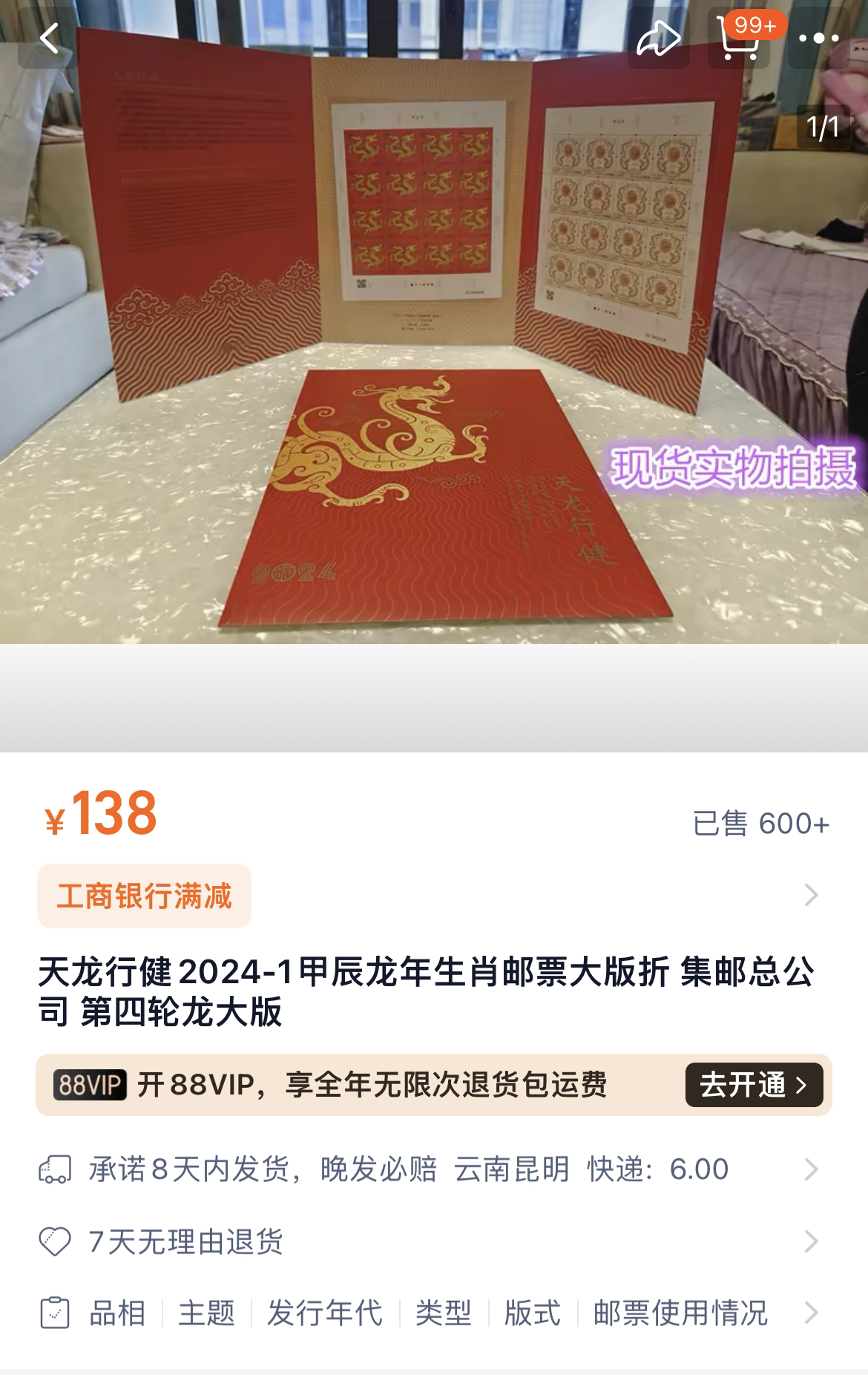The height and width of the screenshot is (1375, 868).
Task: Open the 工商银行满减 promotion
Action: (145, 896)
